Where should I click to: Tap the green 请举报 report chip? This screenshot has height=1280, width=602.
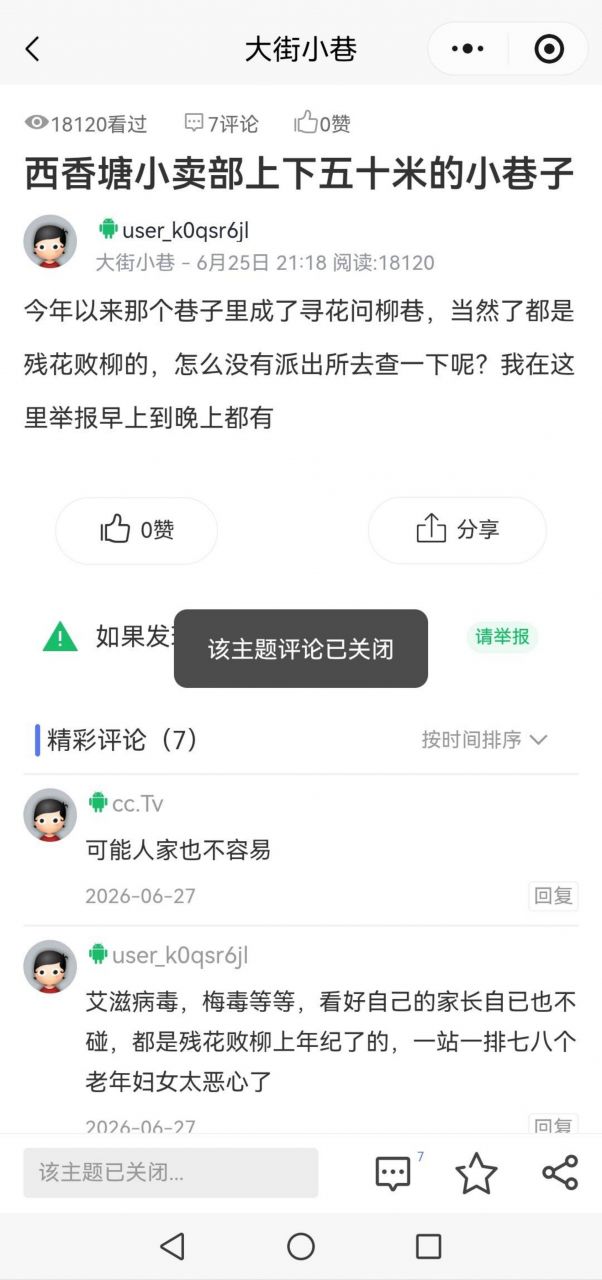point(502,637)
